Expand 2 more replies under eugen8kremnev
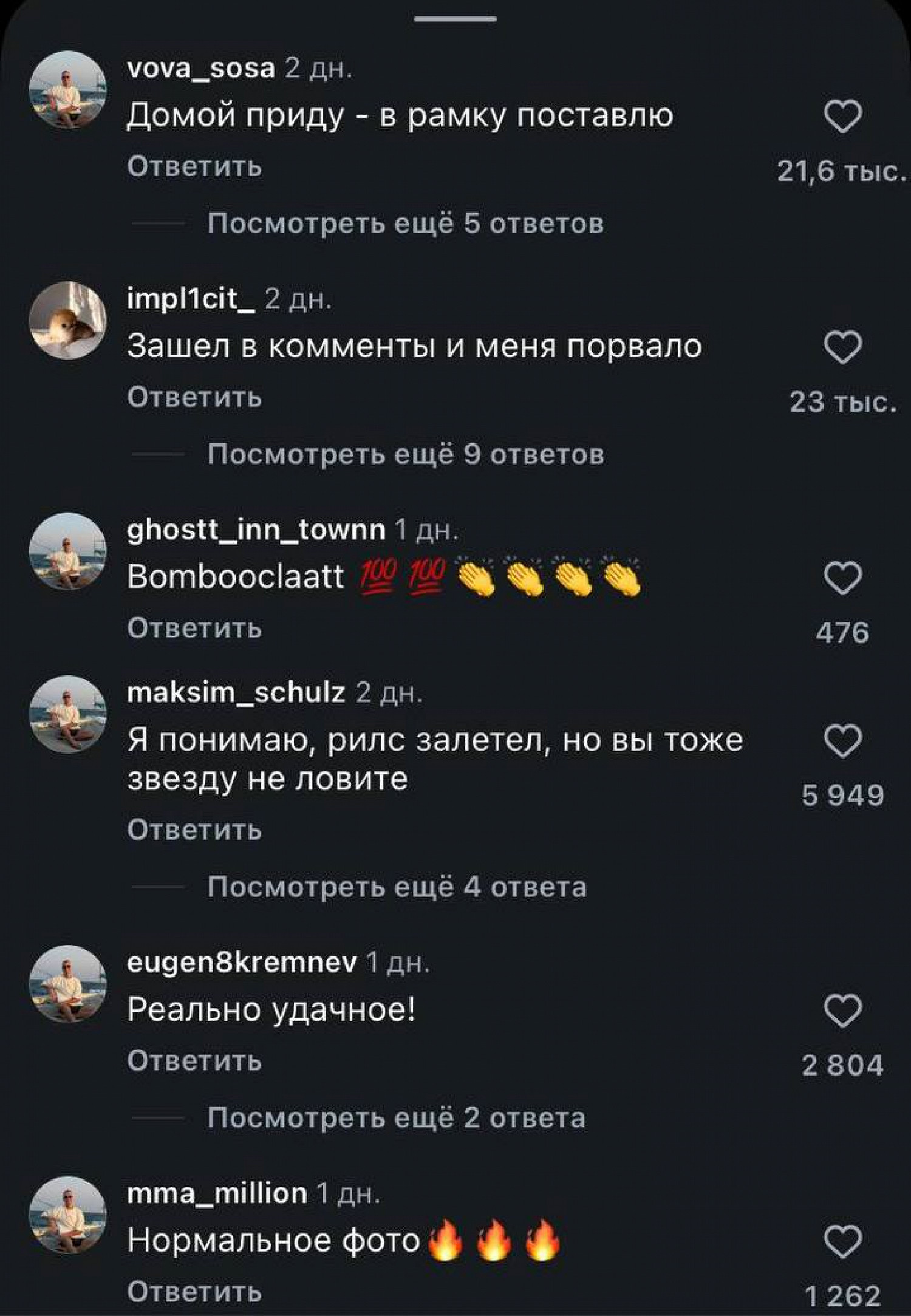 [x=396, y=1117]
